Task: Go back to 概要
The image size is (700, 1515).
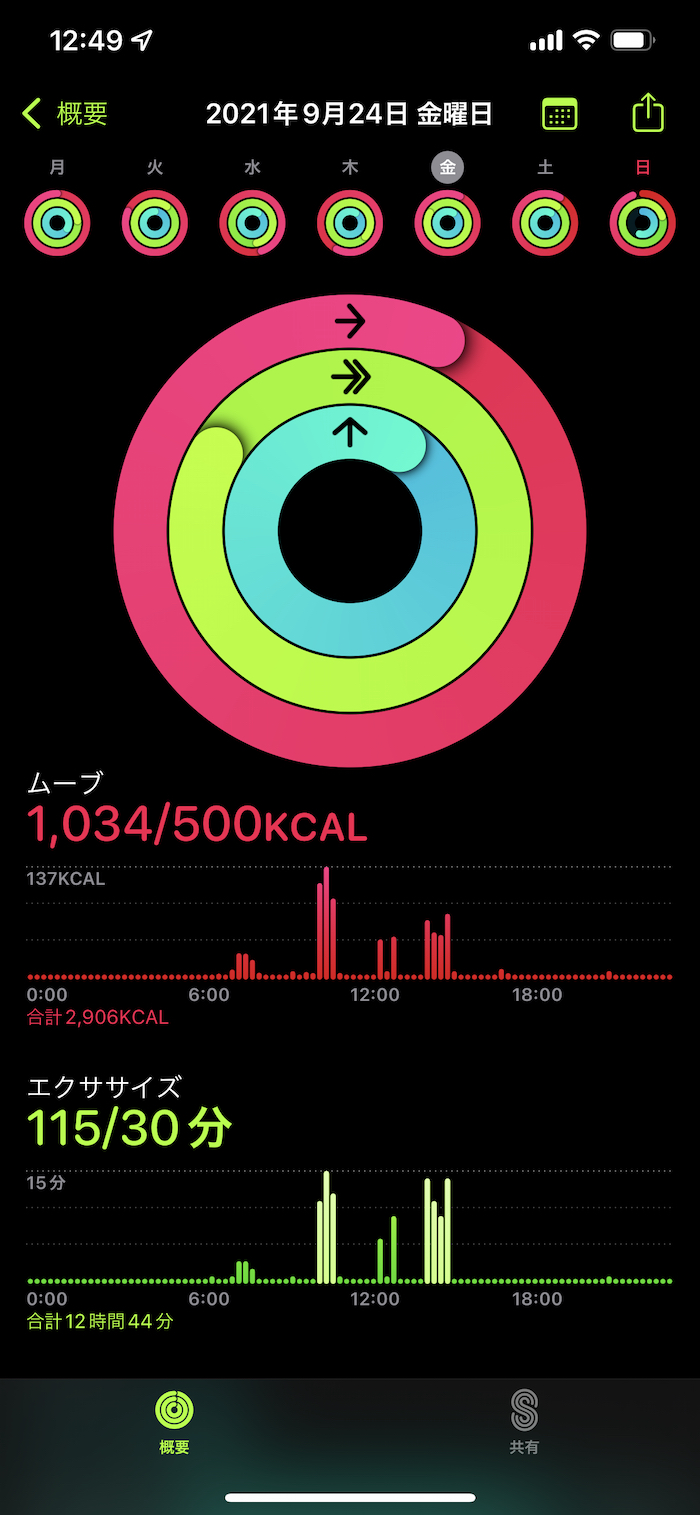Action: click(x=66, y=113)
